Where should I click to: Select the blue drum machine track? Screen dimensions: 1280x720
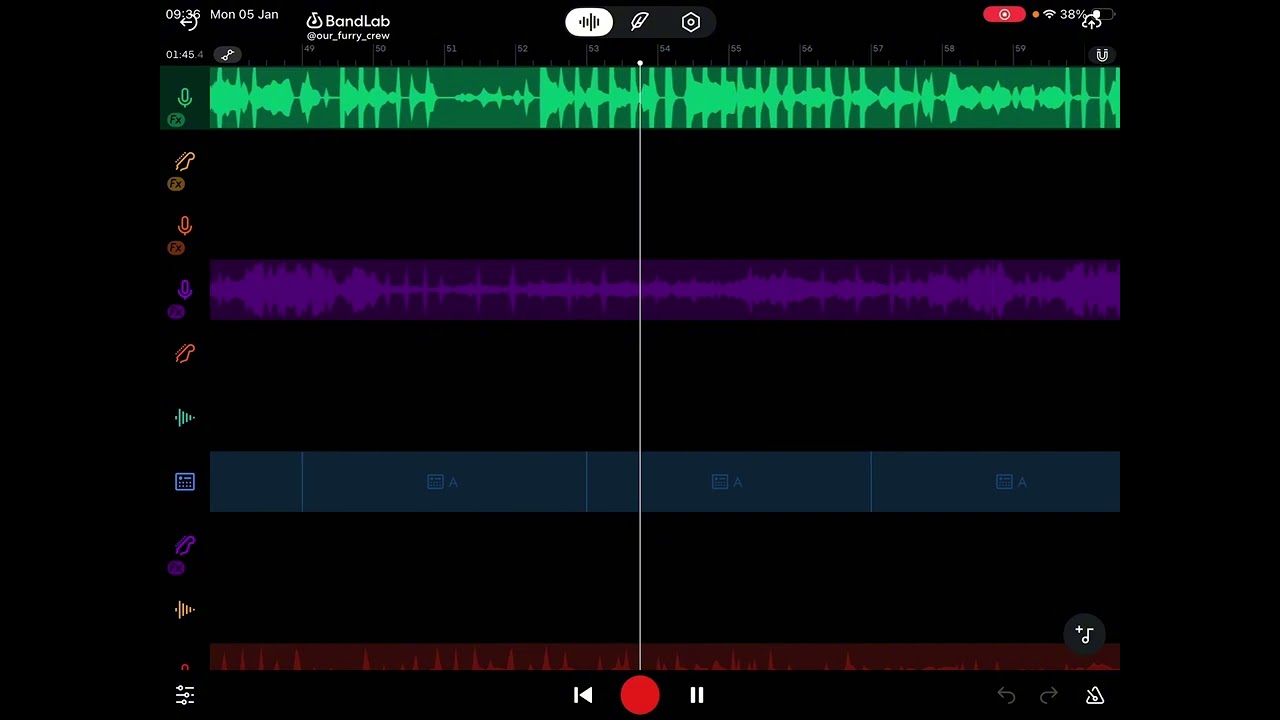pos(185,482)
